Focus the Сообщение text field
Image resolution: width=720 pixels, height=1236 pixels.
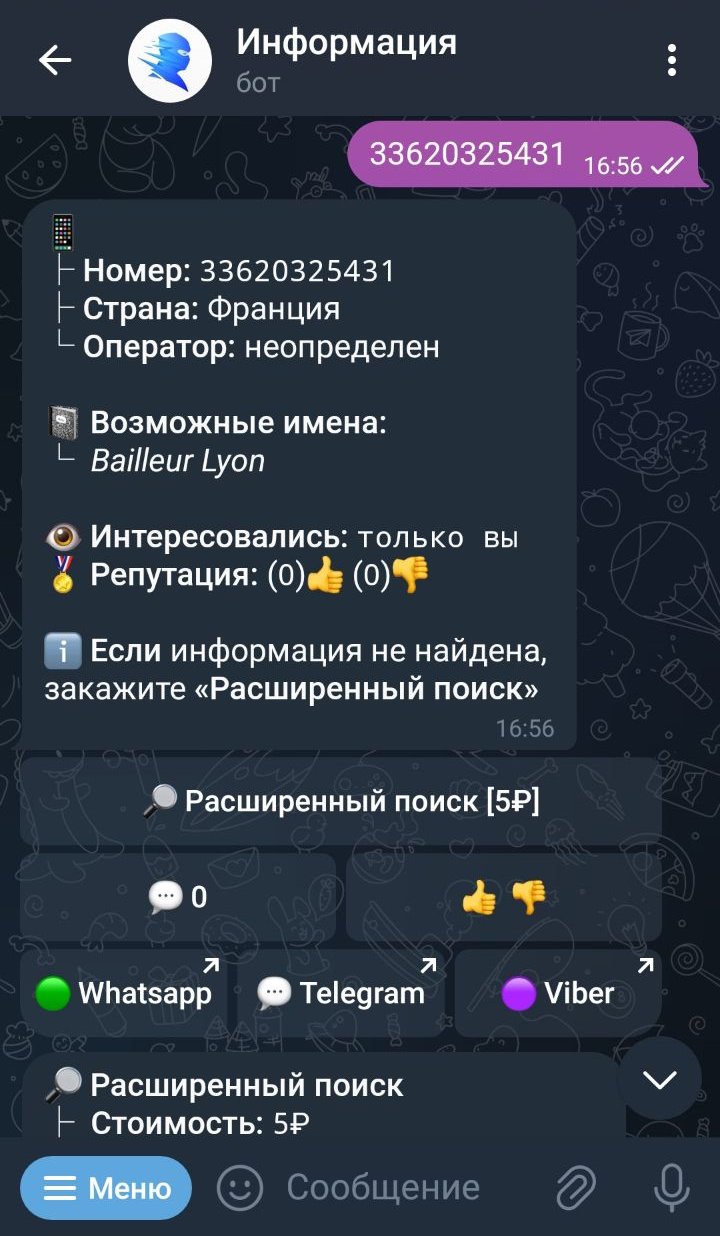coord(400,1188)
